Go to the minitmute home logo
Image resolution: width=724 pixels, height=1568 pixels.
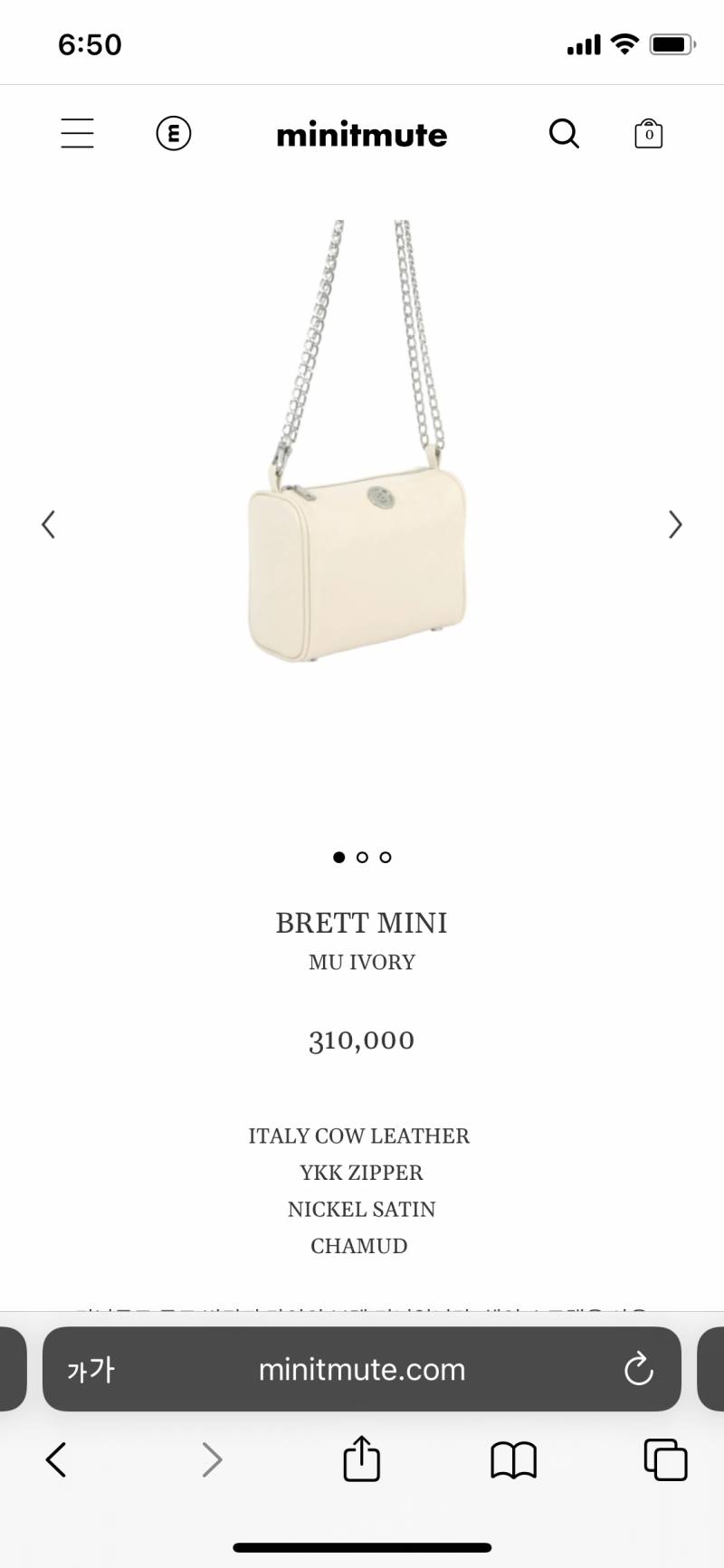click(x=361, y=135)
